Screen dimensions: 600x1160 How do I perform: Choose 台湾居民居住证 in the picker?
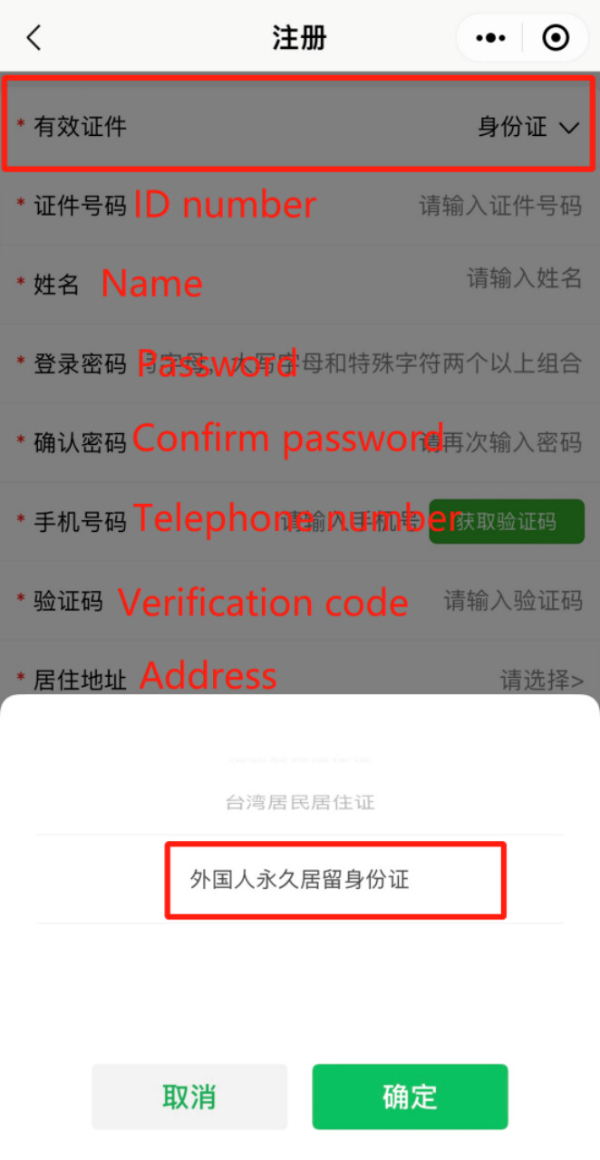point(300,802)
